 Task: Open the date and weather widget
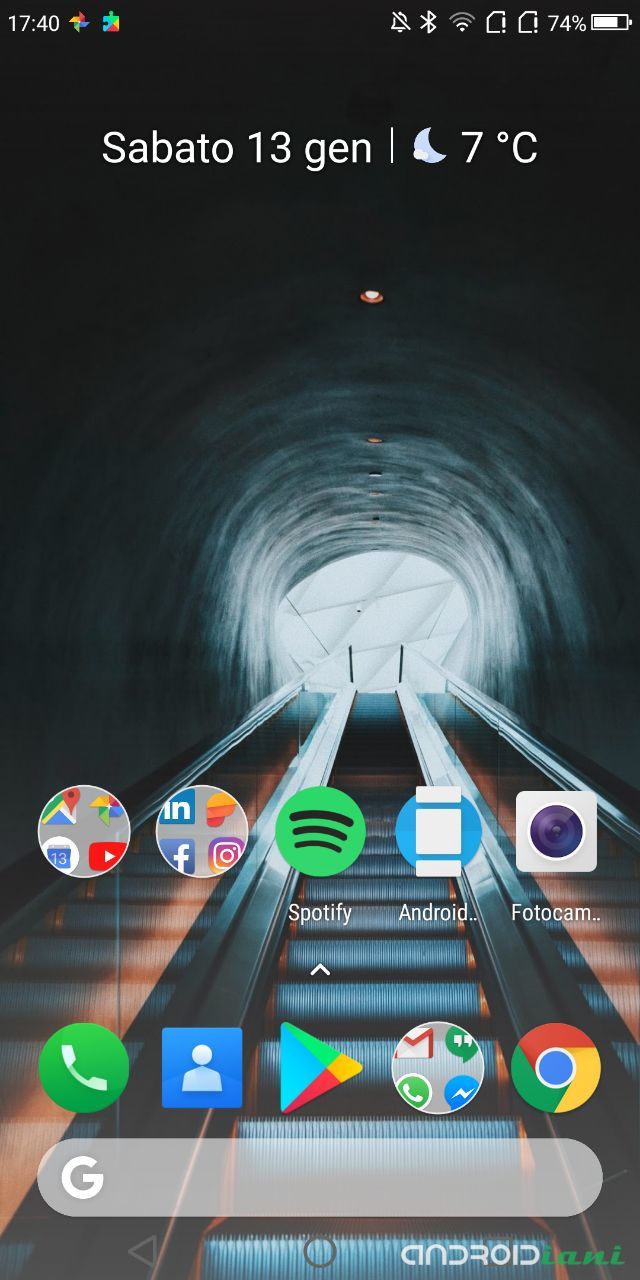(x=320, y=148)
